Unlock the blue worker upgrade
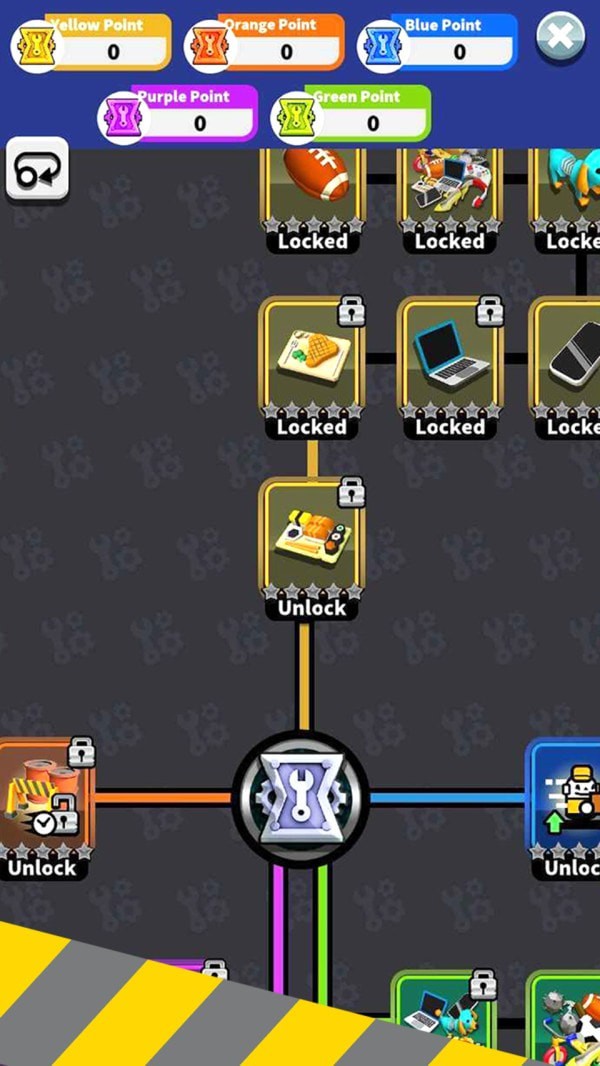The image size is (600, 1066). click(x=565, y=798)
